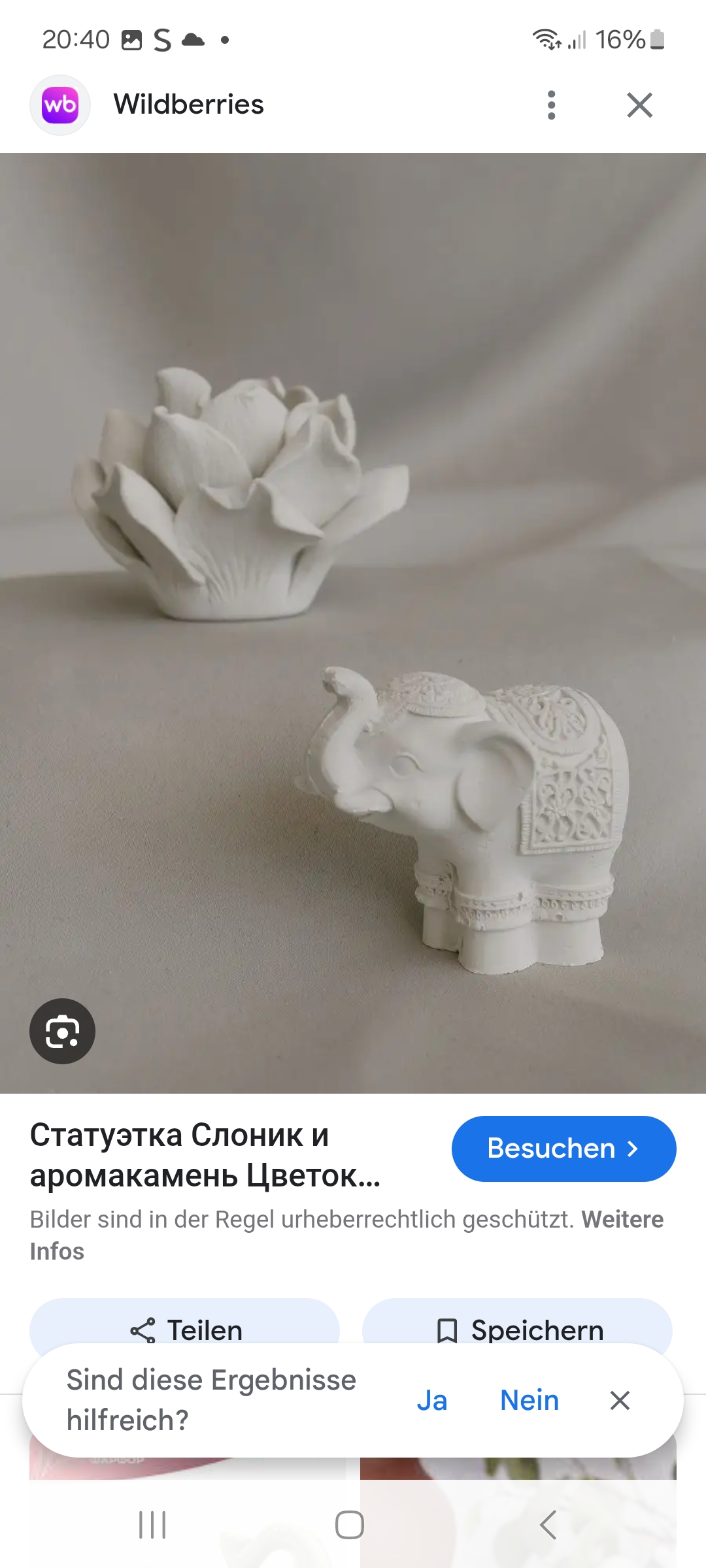Open the Weitere Infos copyright link

622,1220
